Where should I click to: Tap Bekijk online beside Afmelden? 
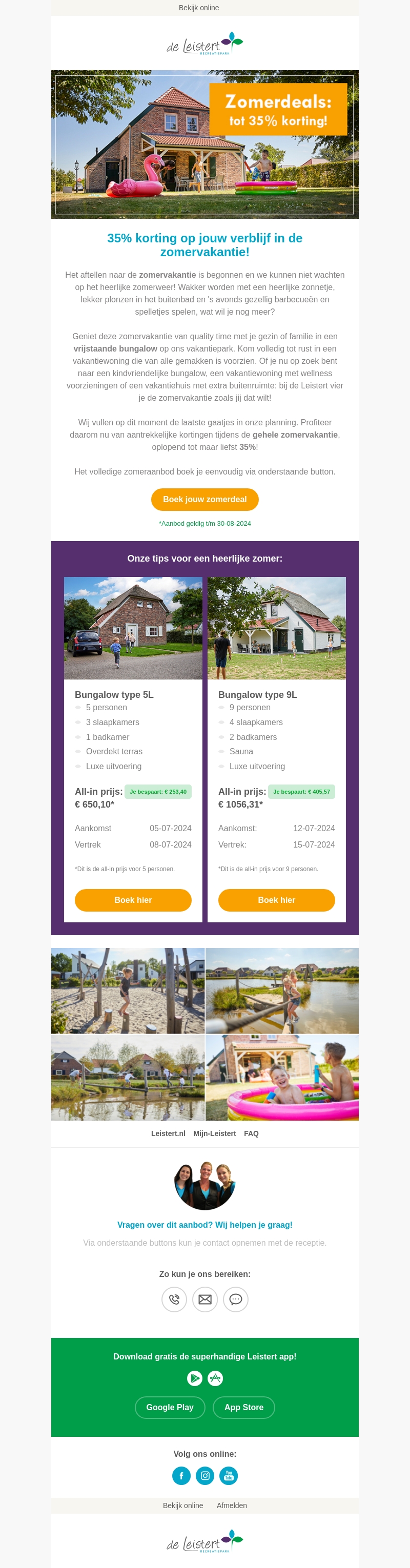183,1505
